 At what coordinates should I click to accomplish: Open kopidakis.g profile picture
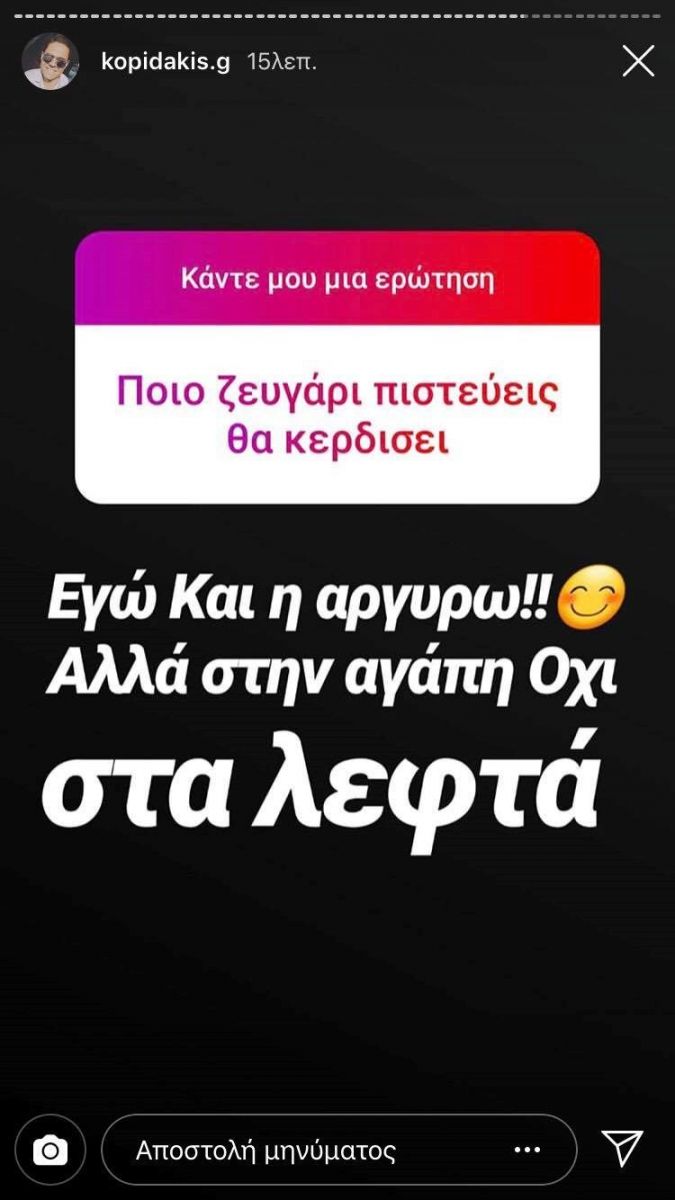coord(50,61)
